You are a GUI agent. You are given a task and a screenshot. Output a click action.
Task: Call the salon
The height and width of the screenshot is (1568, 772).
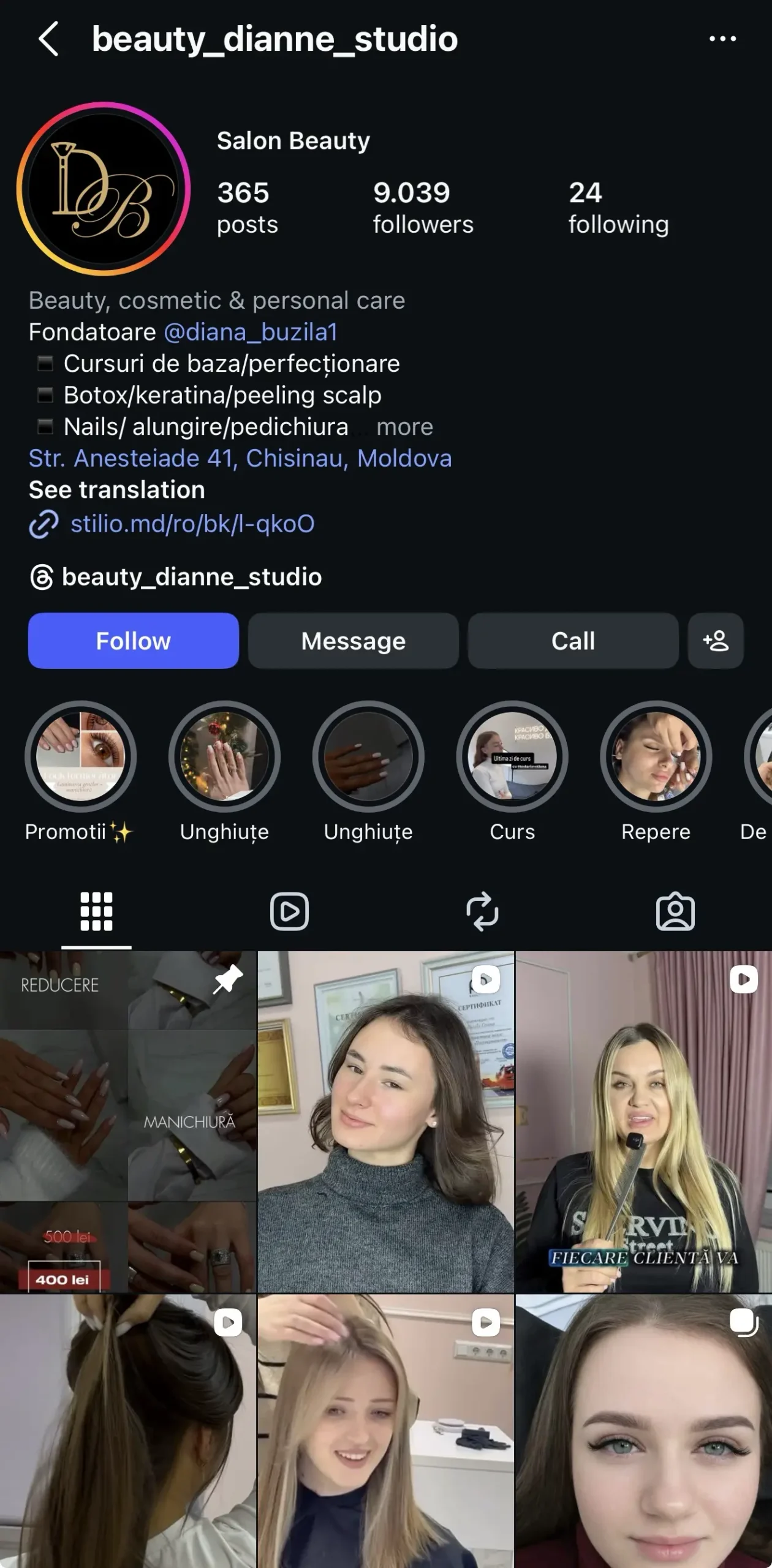coord(573,641)
